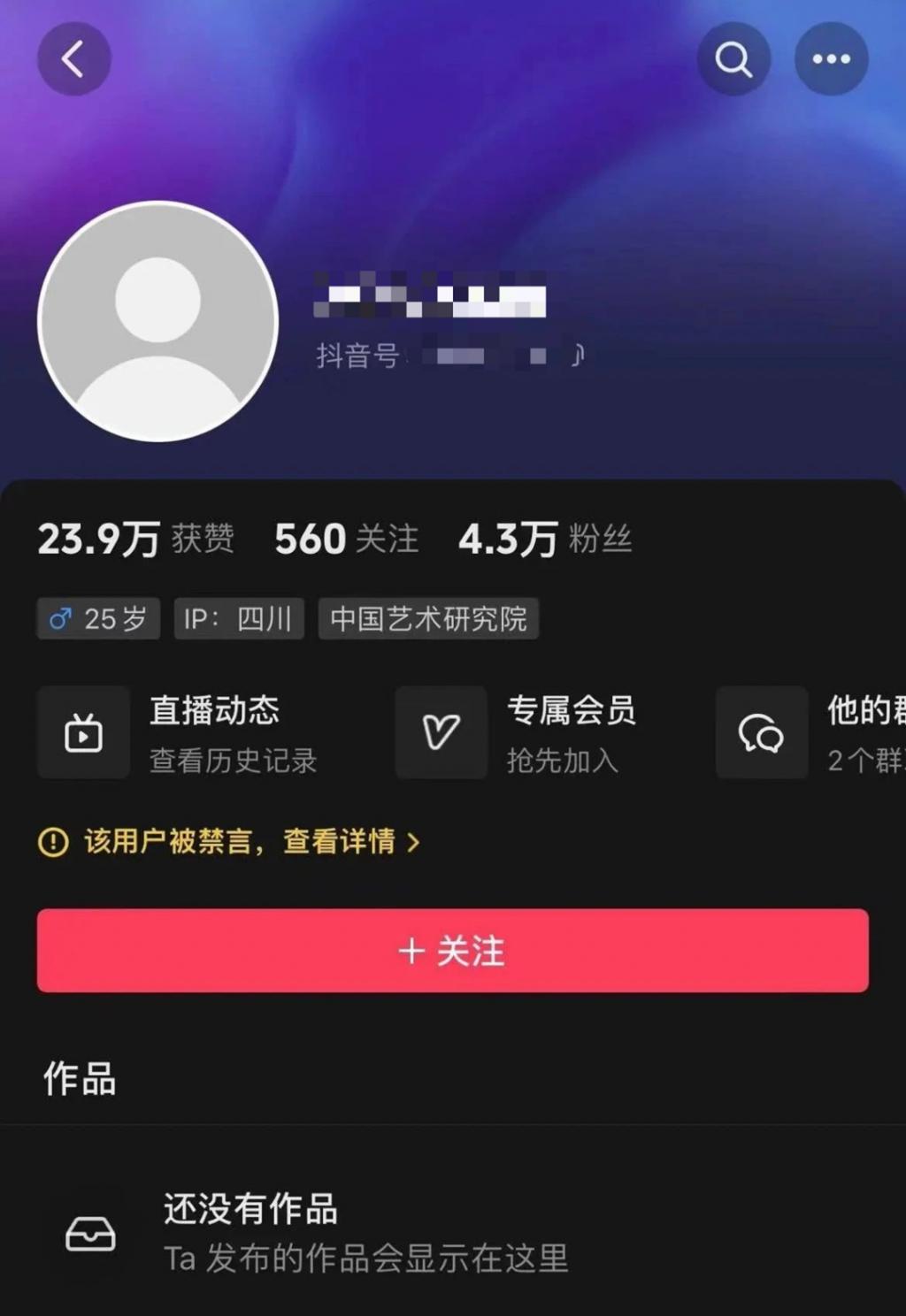View the profile avatar
This screenshot has height=1316, width=906.
click(158, 321)
